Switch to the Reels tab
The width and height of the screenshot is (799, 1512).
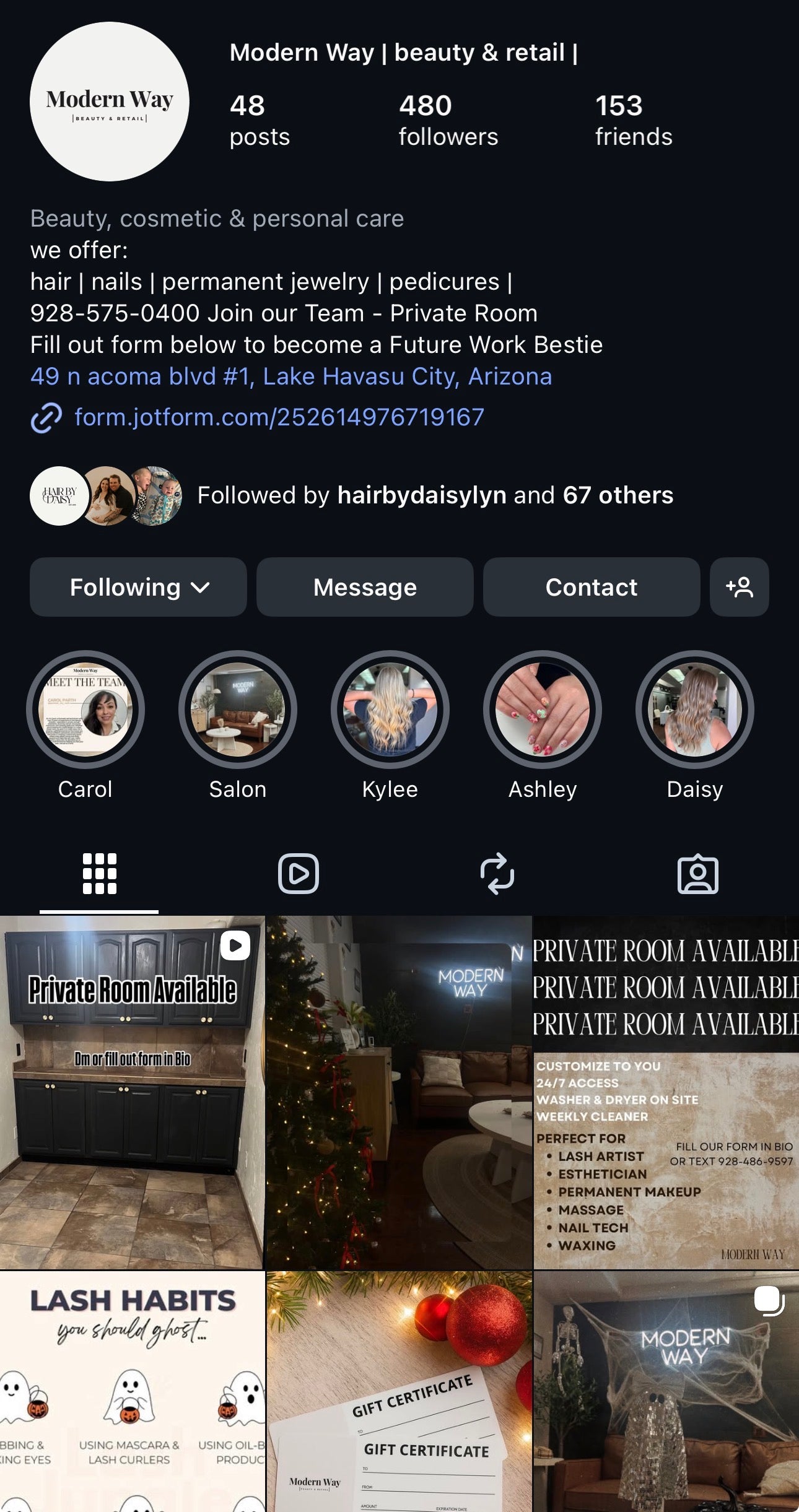pyautogui.click(x=299, y=873)
